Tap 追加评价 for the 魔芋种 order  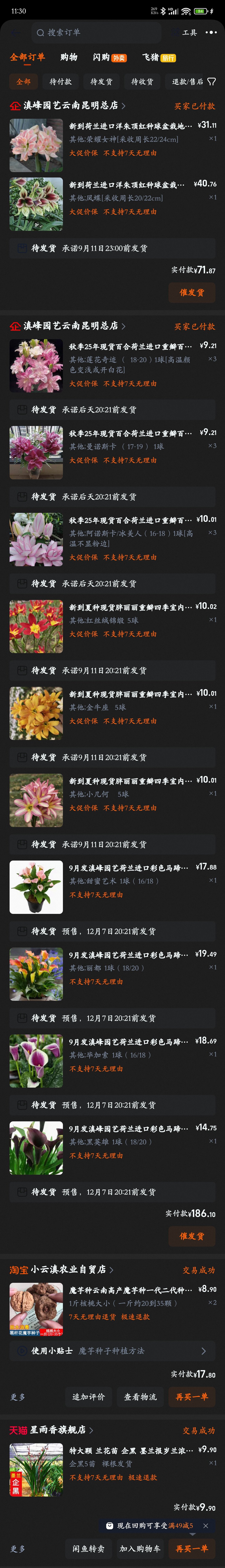88,1396
